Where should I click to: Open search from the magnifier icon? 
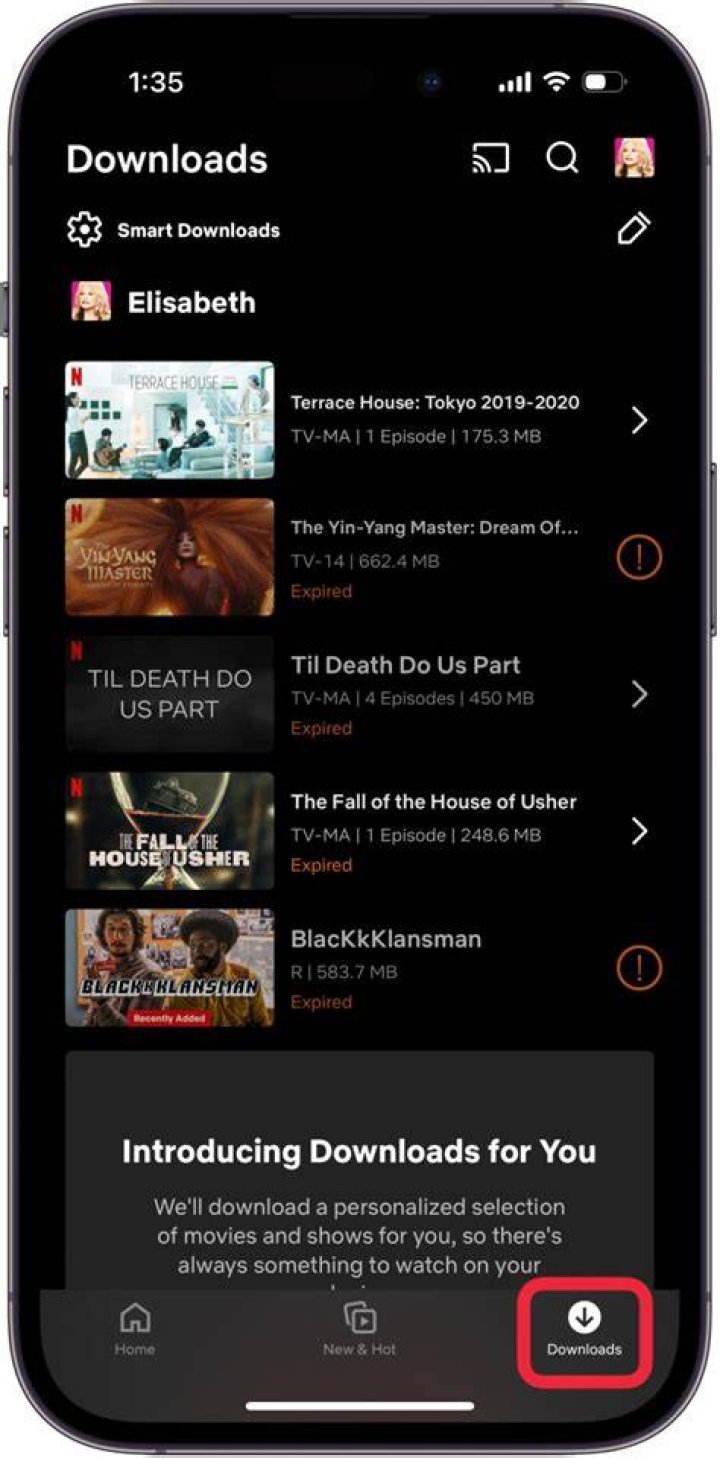point(562,158)
